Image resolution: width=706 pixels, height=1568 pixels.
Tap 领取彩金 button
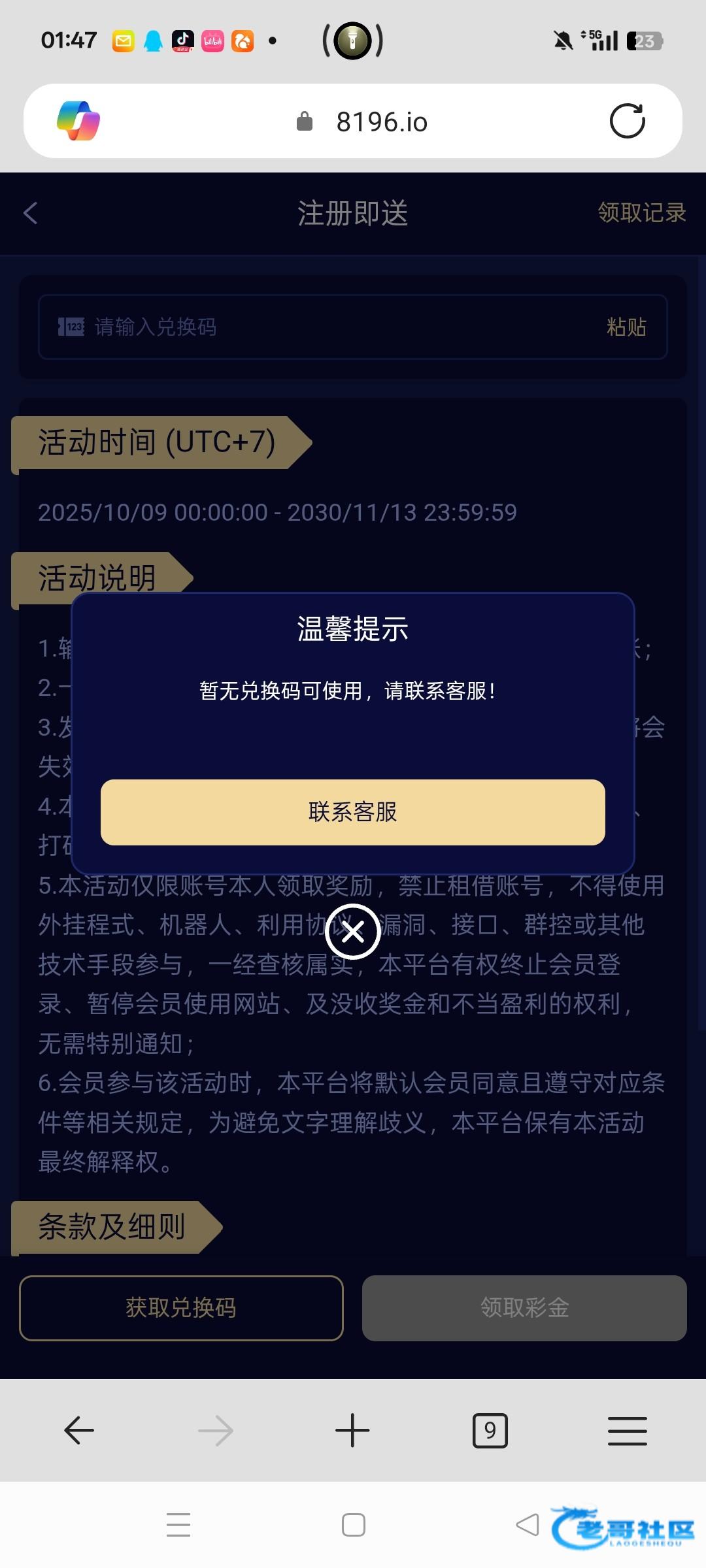[524, 1308]
